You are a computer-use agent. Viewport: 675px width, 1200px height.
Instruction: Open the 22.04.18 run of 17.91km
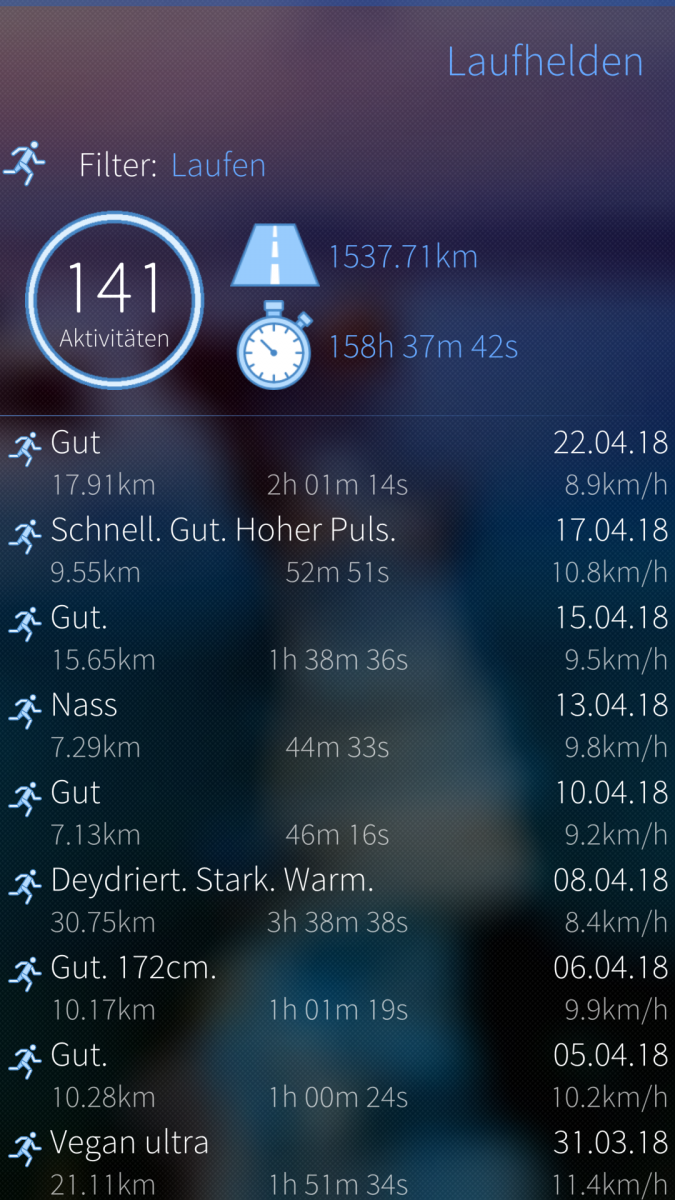337,463
